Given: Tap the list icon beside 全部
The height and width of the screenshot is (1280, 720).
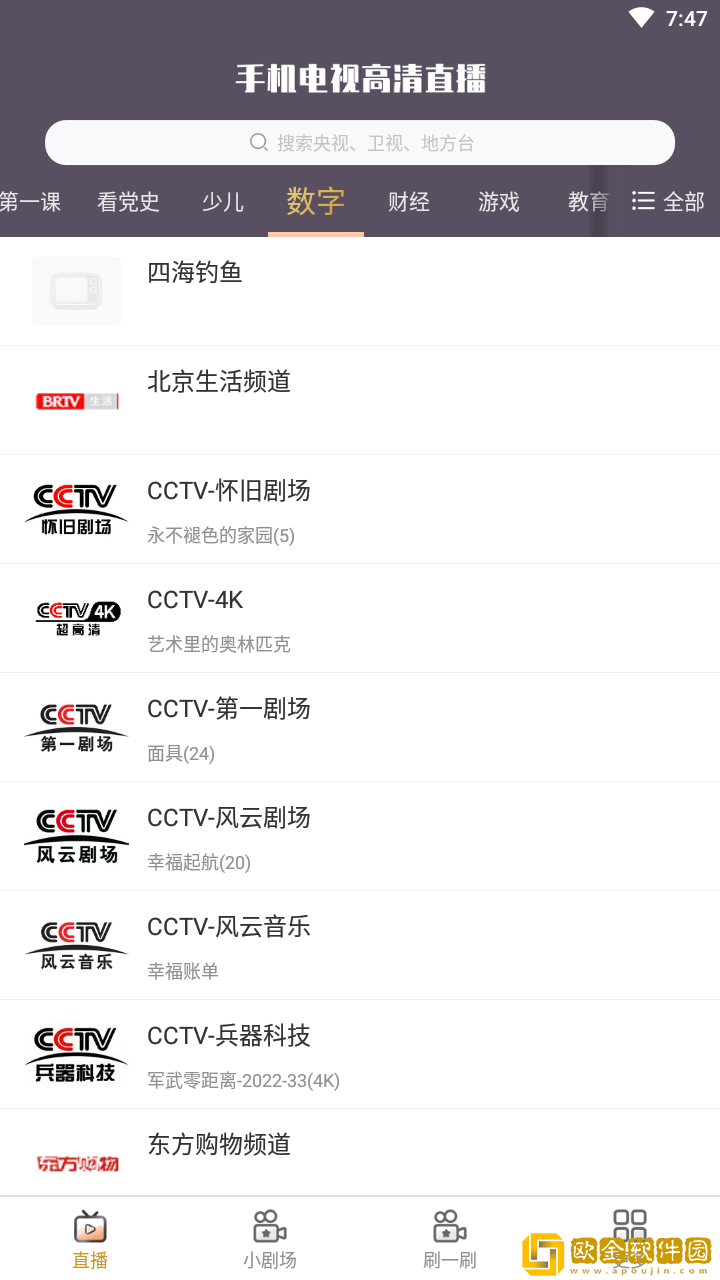Looking at the screenshot, I should (x=642, y=201).
